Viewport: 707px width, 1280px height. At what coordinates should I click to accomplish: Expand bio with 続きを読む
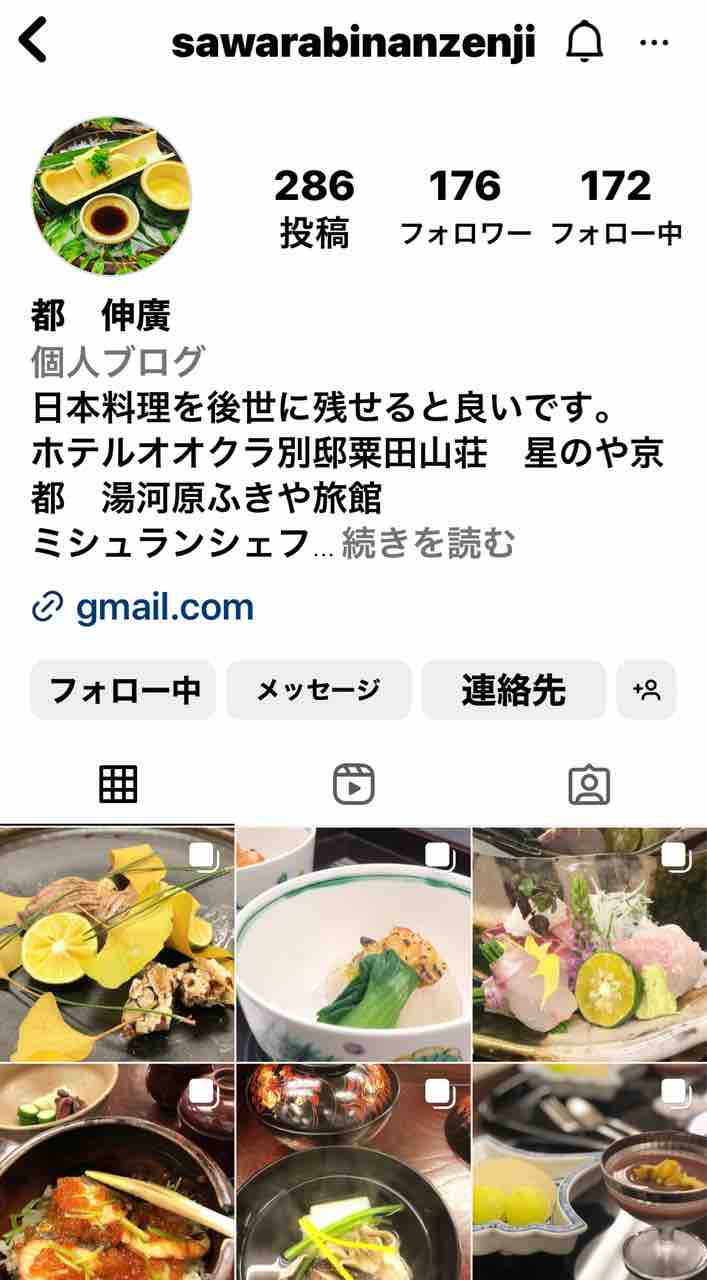428,544
